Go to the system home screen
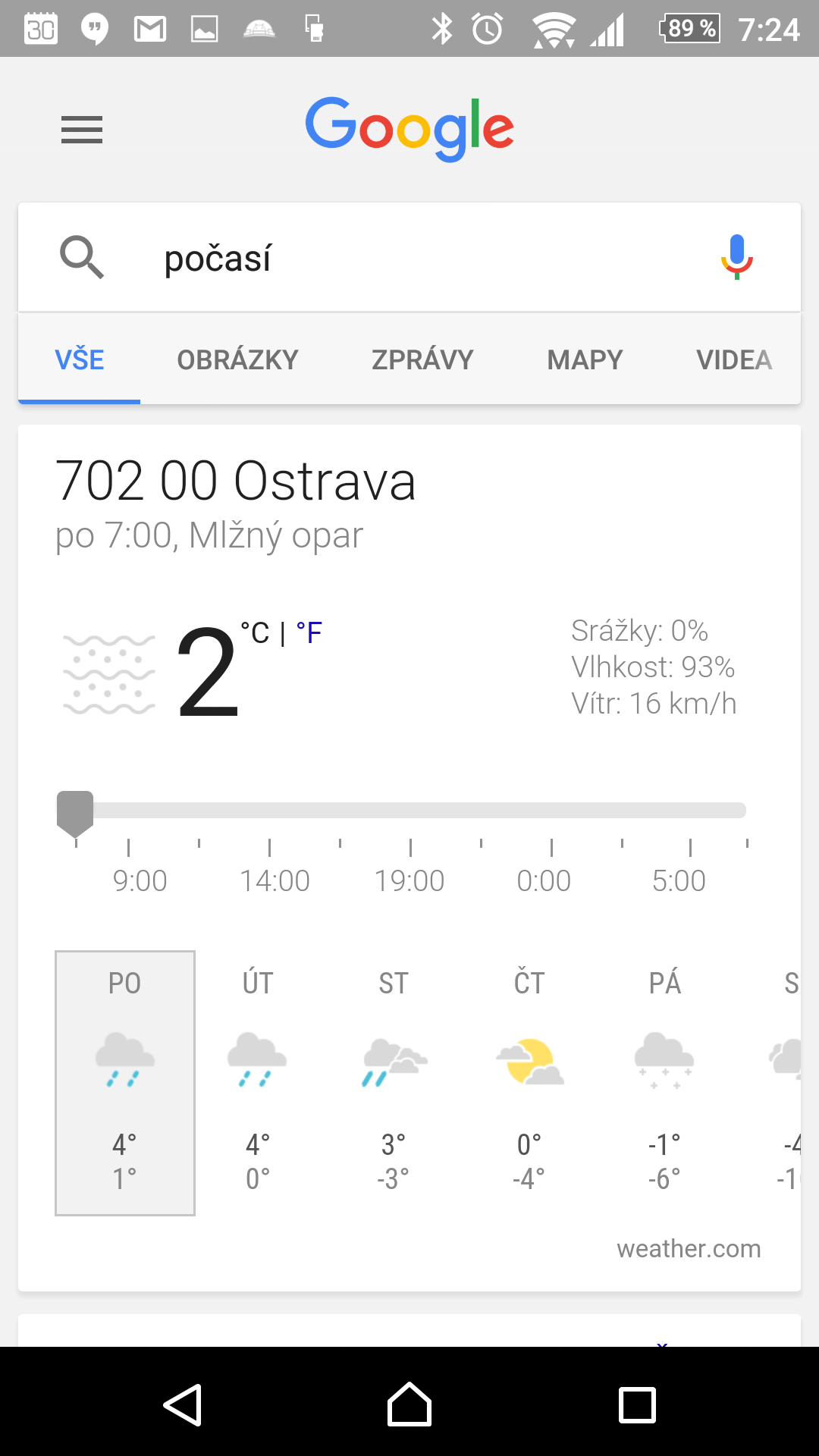The image size is (819, 1456). (409, 1404)
